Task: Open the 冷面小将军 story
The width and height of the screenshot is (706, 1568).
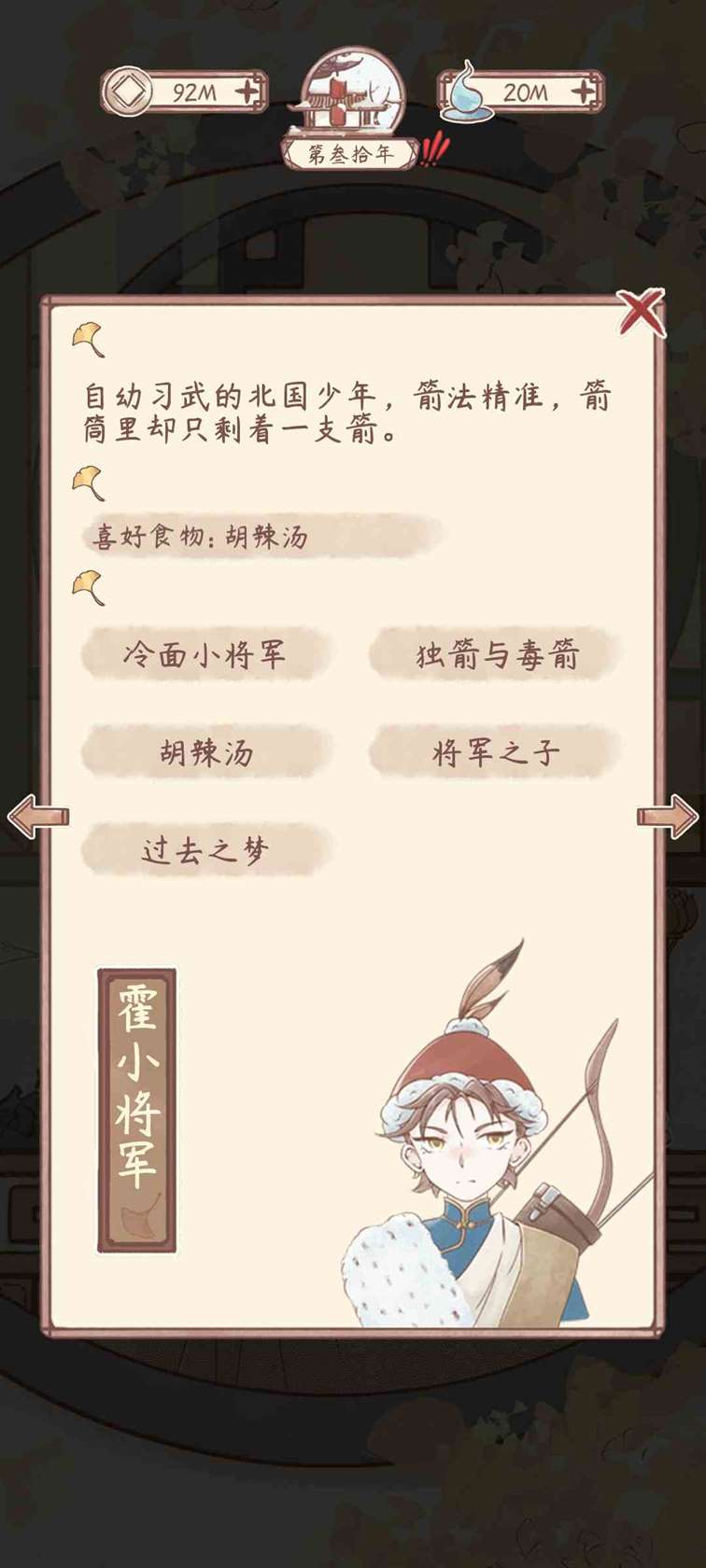Action: (x=205, y=654)
